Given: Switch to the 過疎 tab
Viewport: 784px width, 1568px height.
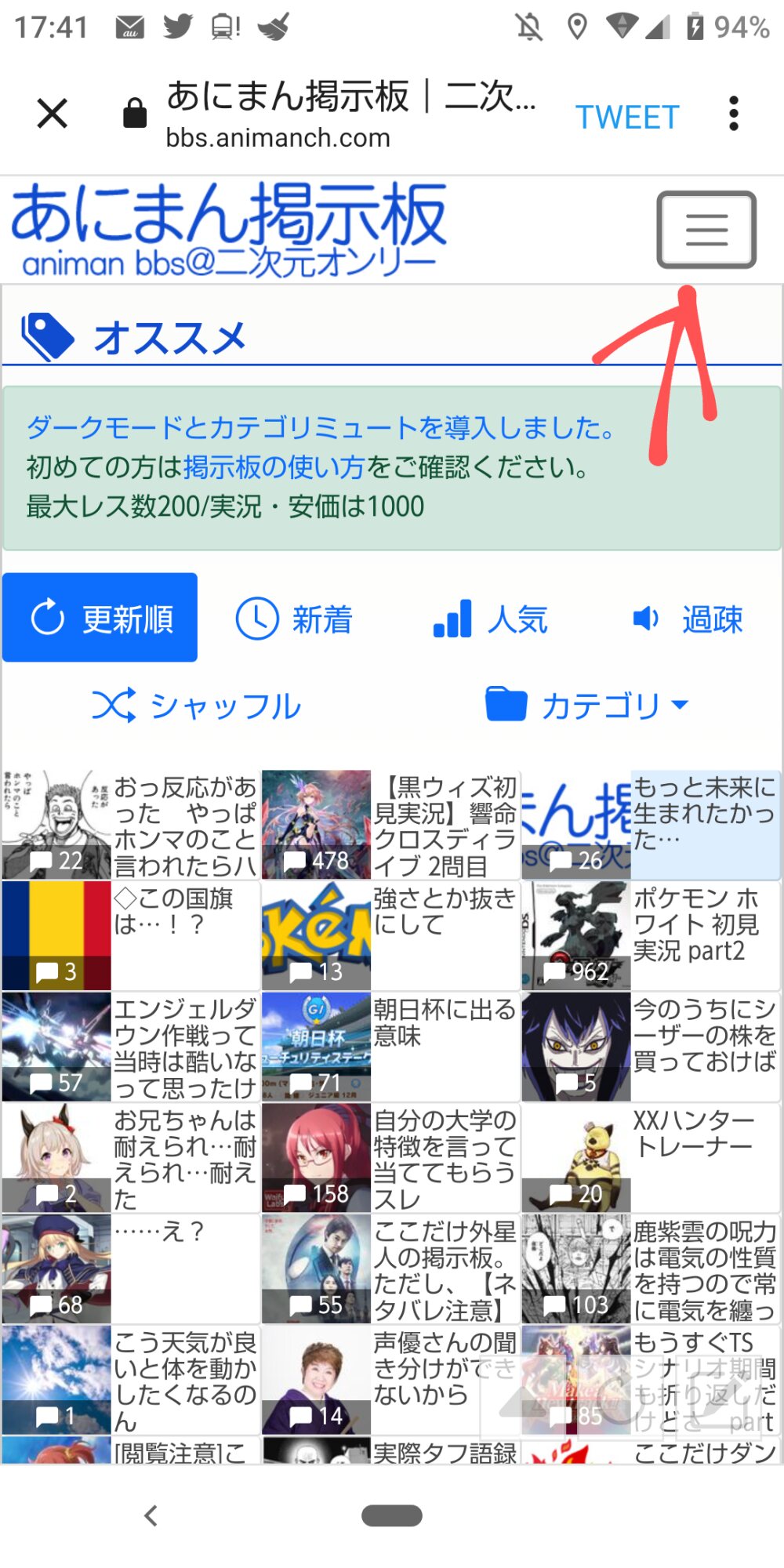Looking at the screenshot, I should pos(687,619).
